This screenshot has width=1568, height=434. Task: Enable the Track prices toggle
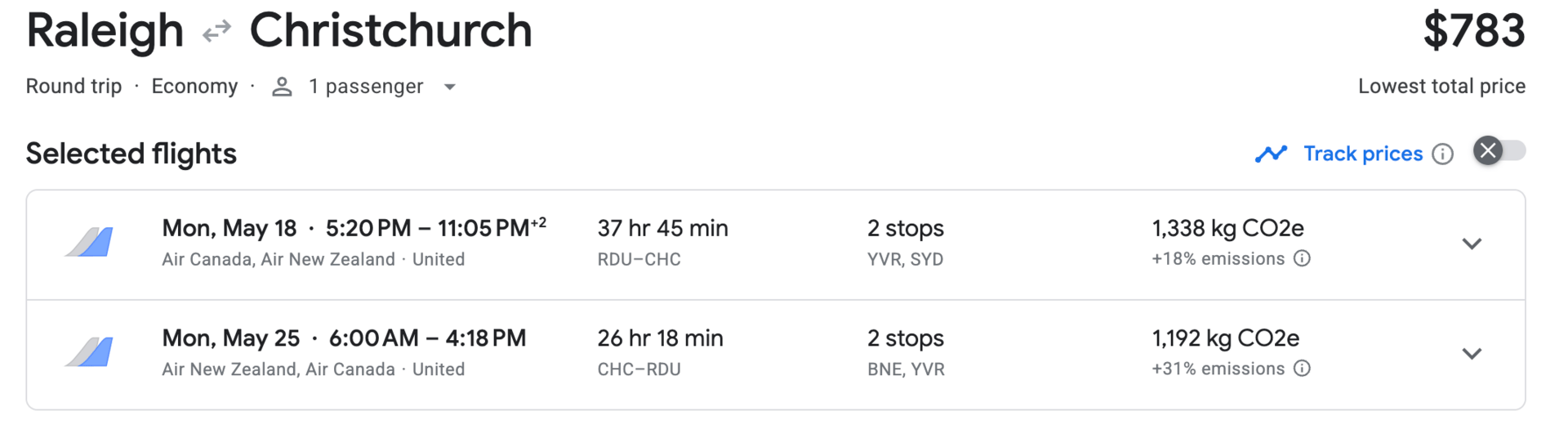point(1499,151)
